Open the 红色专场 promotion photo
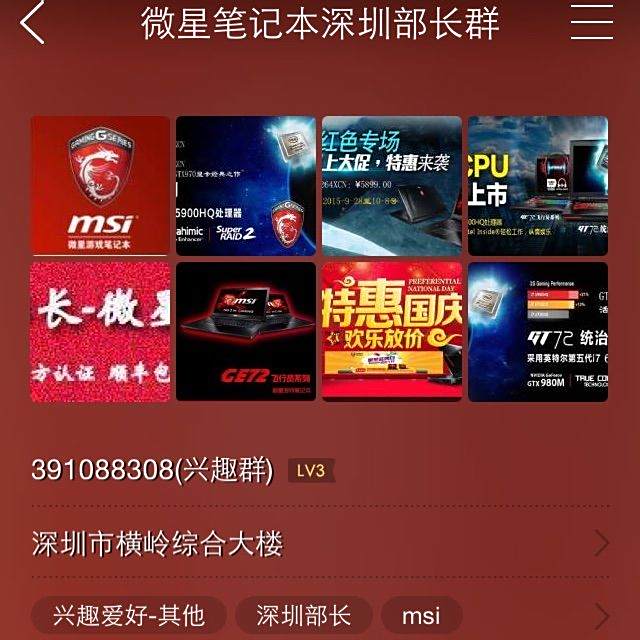The image size is (640, 640). [x=392, y=186]
